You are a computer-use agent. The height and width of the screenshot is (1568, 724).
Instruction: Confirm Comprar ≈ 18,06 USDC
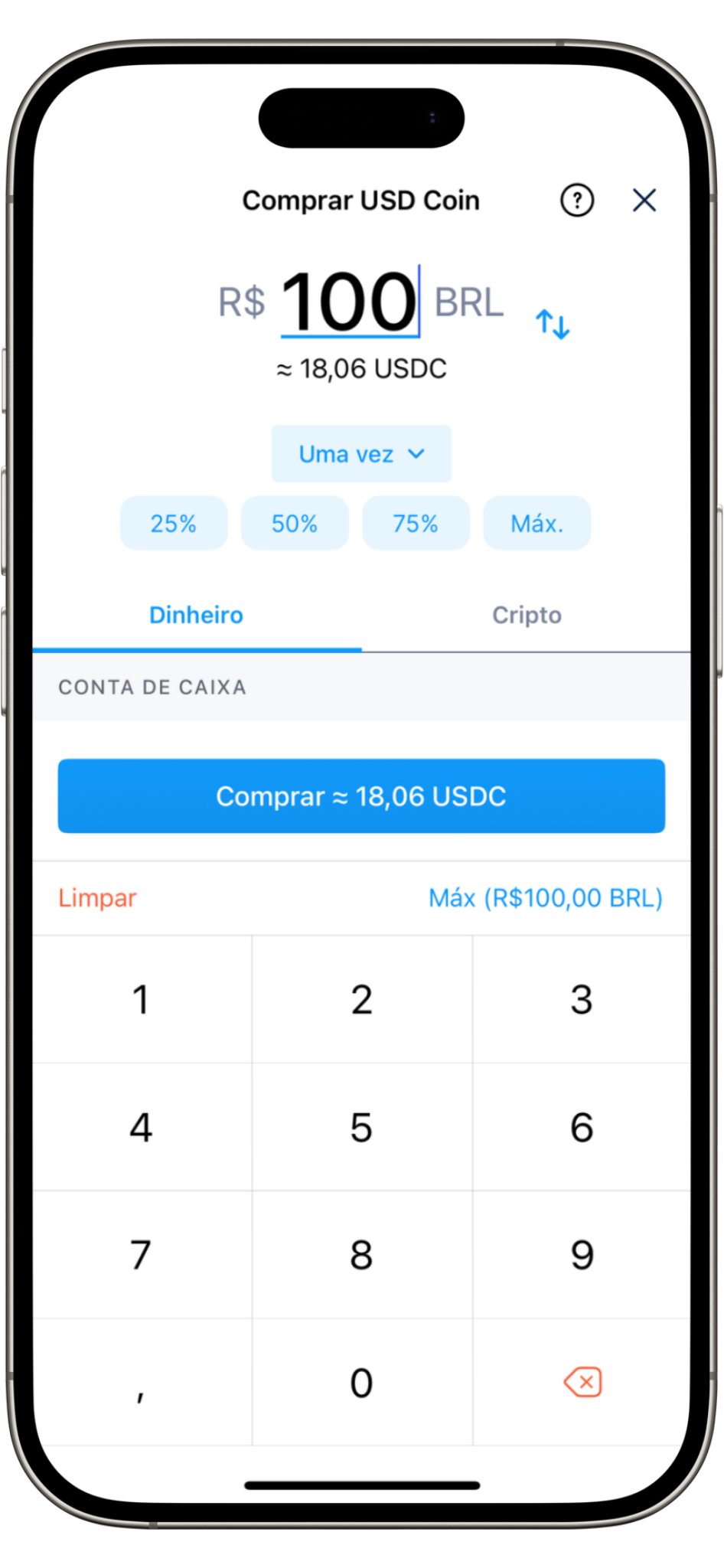click(361, 796)
